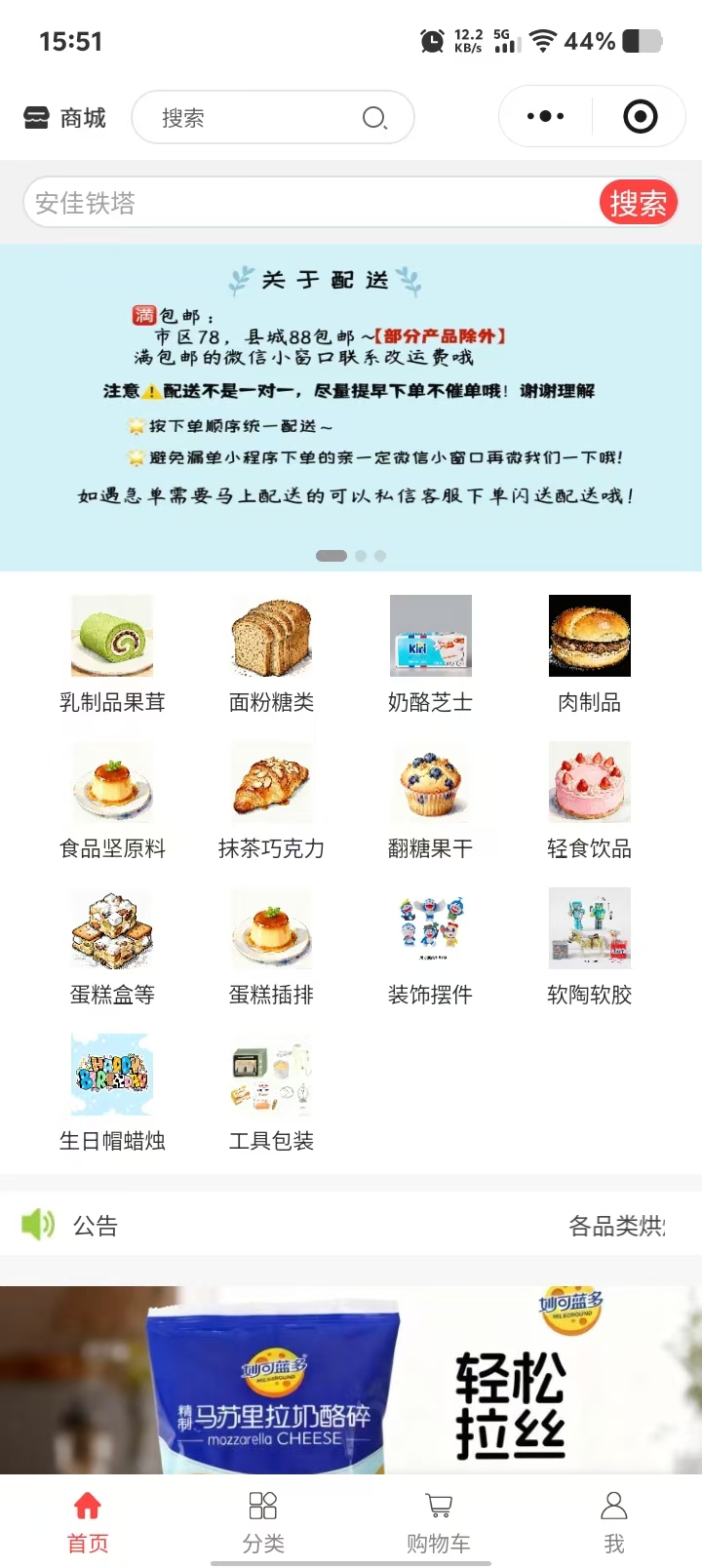Screen dimensions: 702x1568
Task: Open the 生日帽蜡烛 category
Action: point(112,1092)
